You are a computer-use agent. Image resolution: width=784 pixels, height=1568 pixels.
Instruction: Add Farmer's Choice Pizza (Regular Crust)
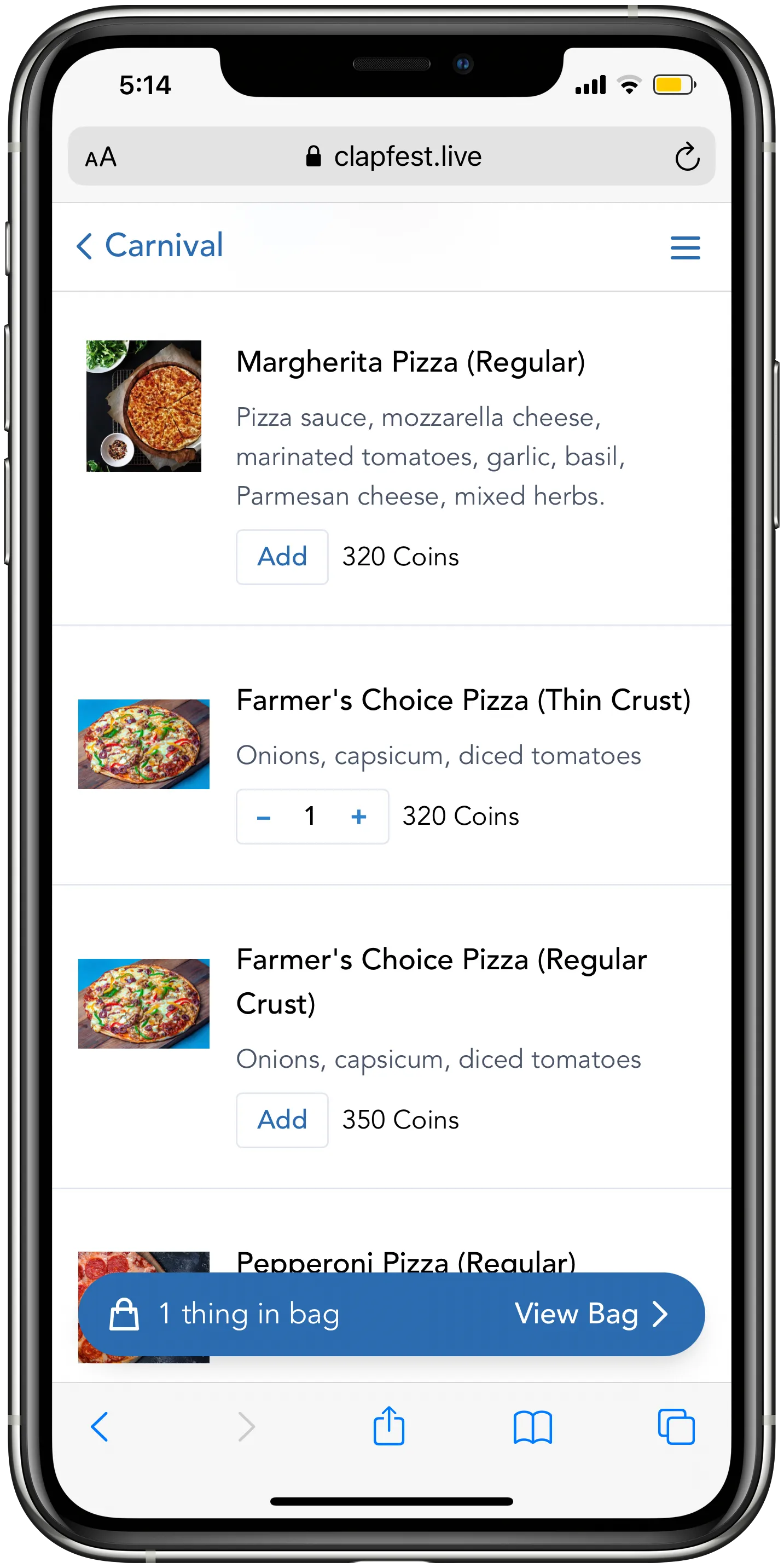(x=282, y=1120)
